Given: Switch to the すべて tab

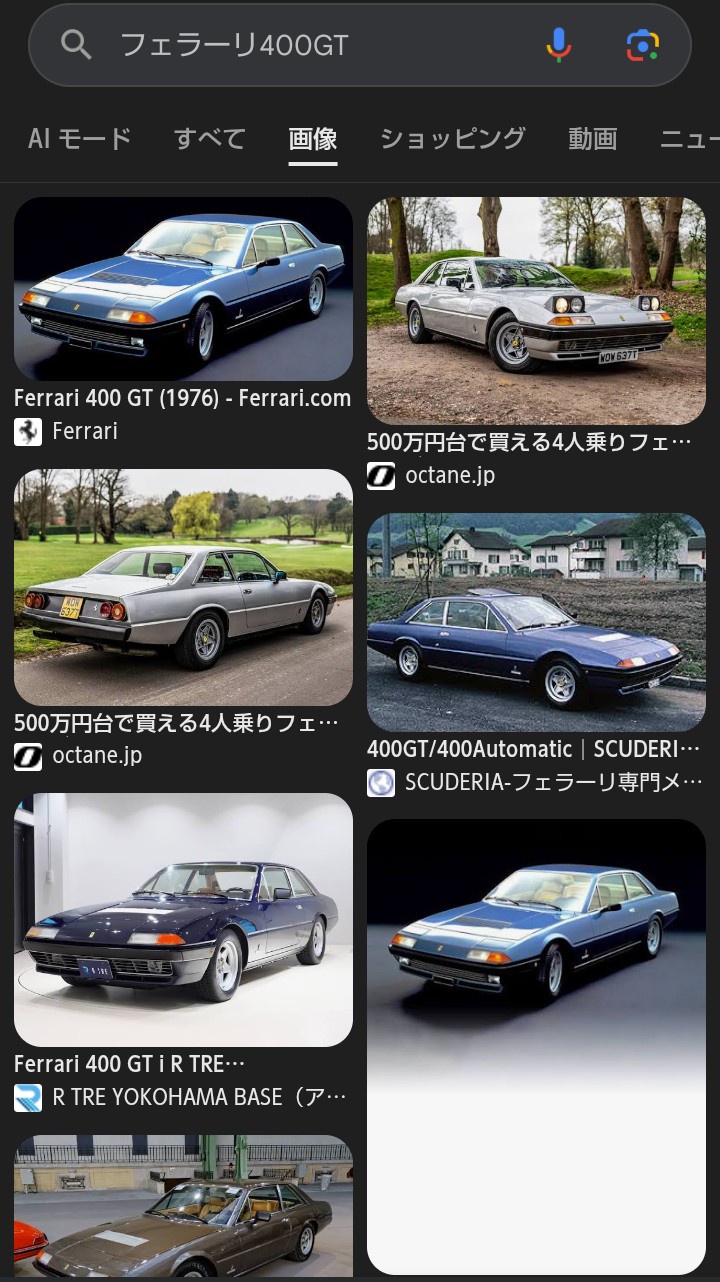Looking at the screenshot, I should pos(210,139).
